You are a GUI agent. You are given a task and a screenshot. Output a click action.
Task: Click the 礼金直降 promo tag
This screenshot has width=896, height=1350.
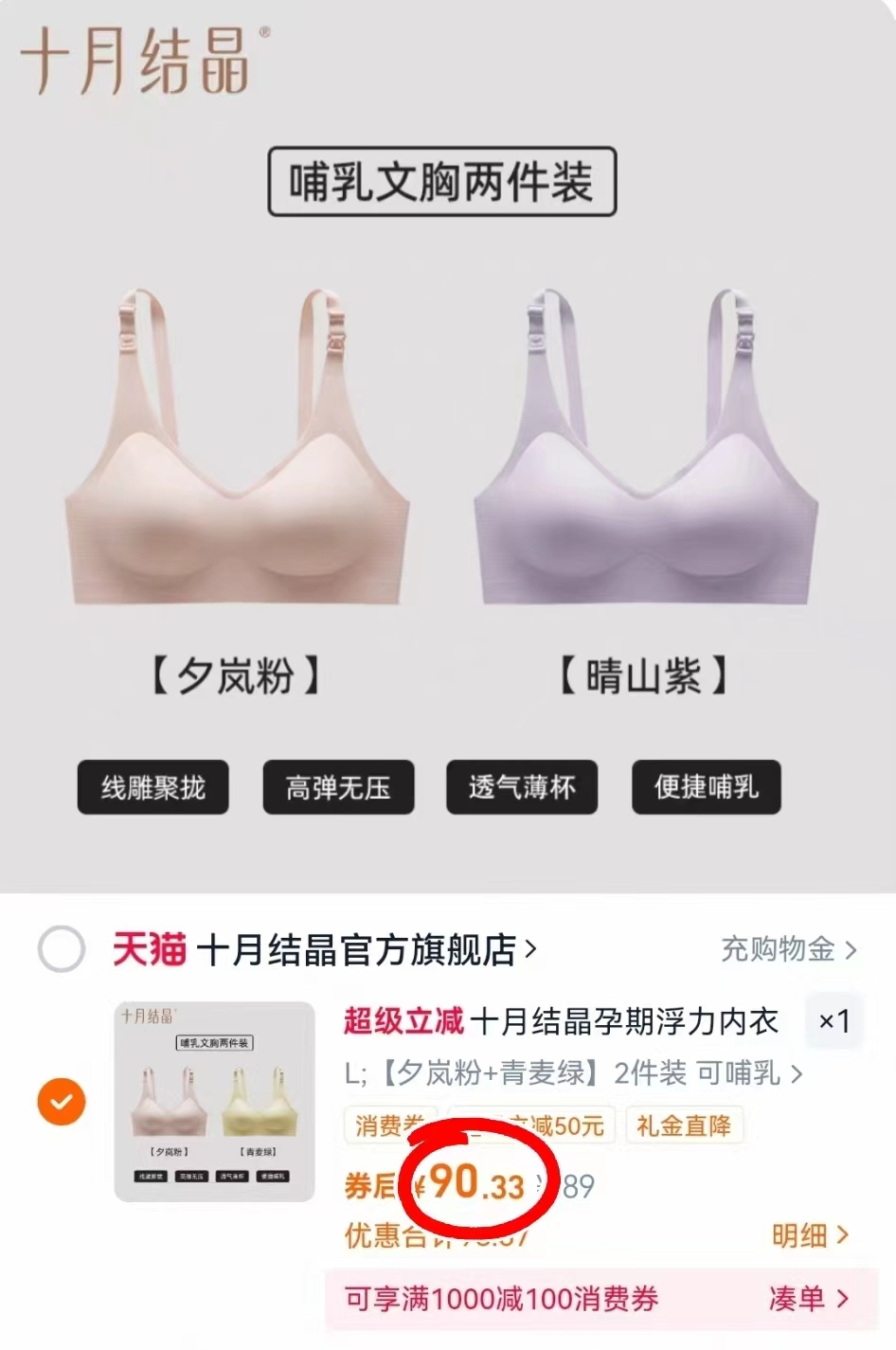coord(684,1125)
